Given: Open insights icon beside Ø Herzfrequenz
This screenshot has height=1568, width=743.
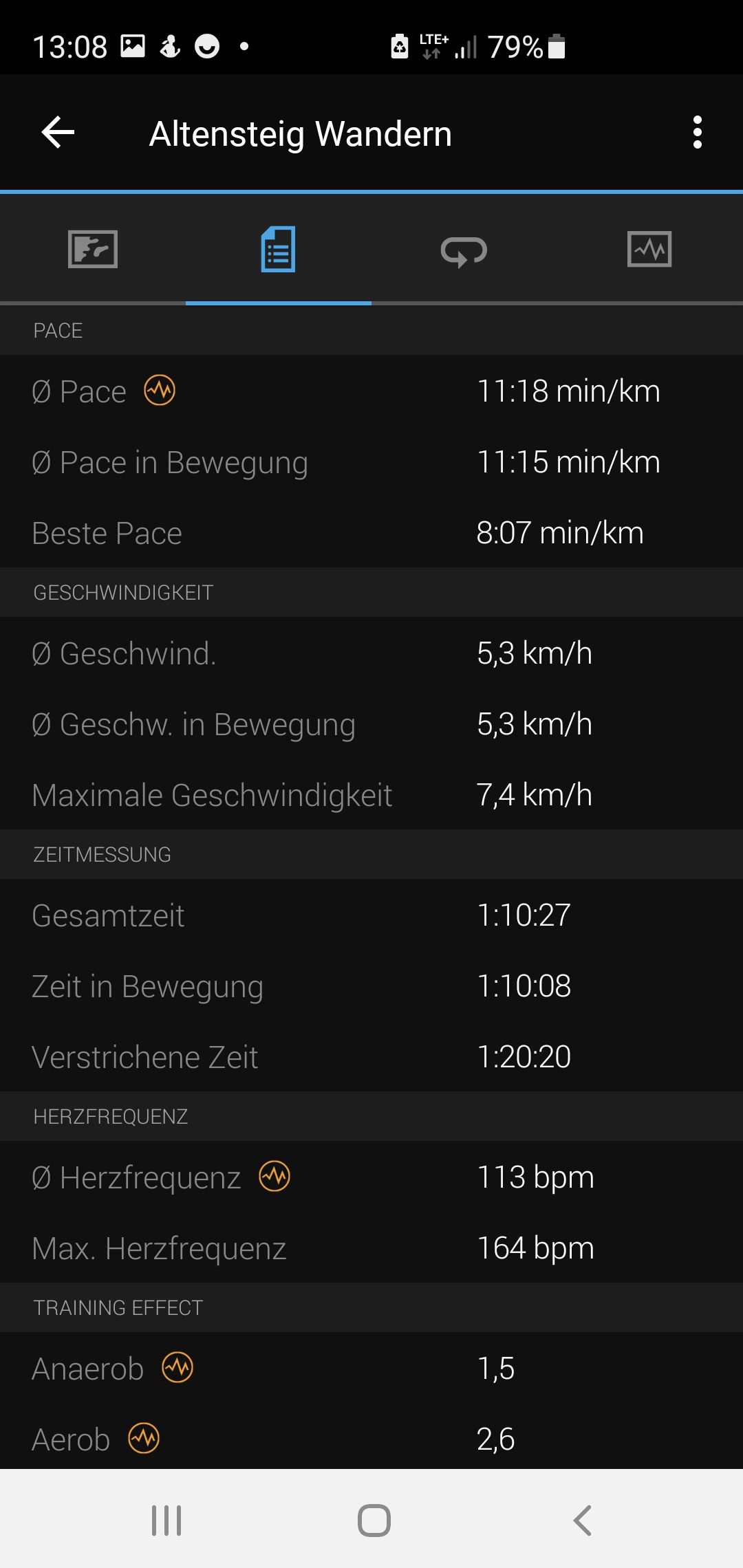Looking at the screenshot, I should [x=274, y=1176].
